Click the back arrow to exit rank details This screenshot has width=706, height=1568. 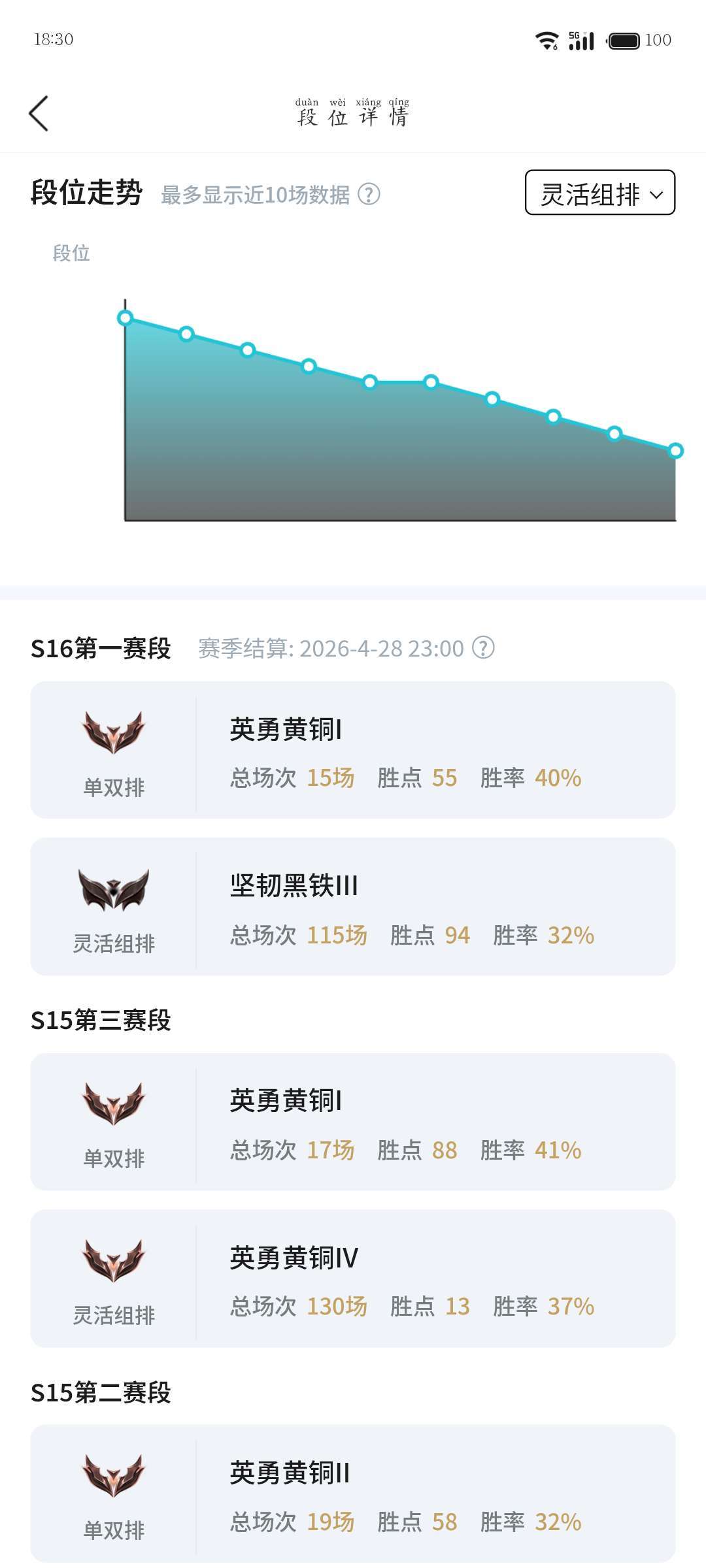click(40, 112)
